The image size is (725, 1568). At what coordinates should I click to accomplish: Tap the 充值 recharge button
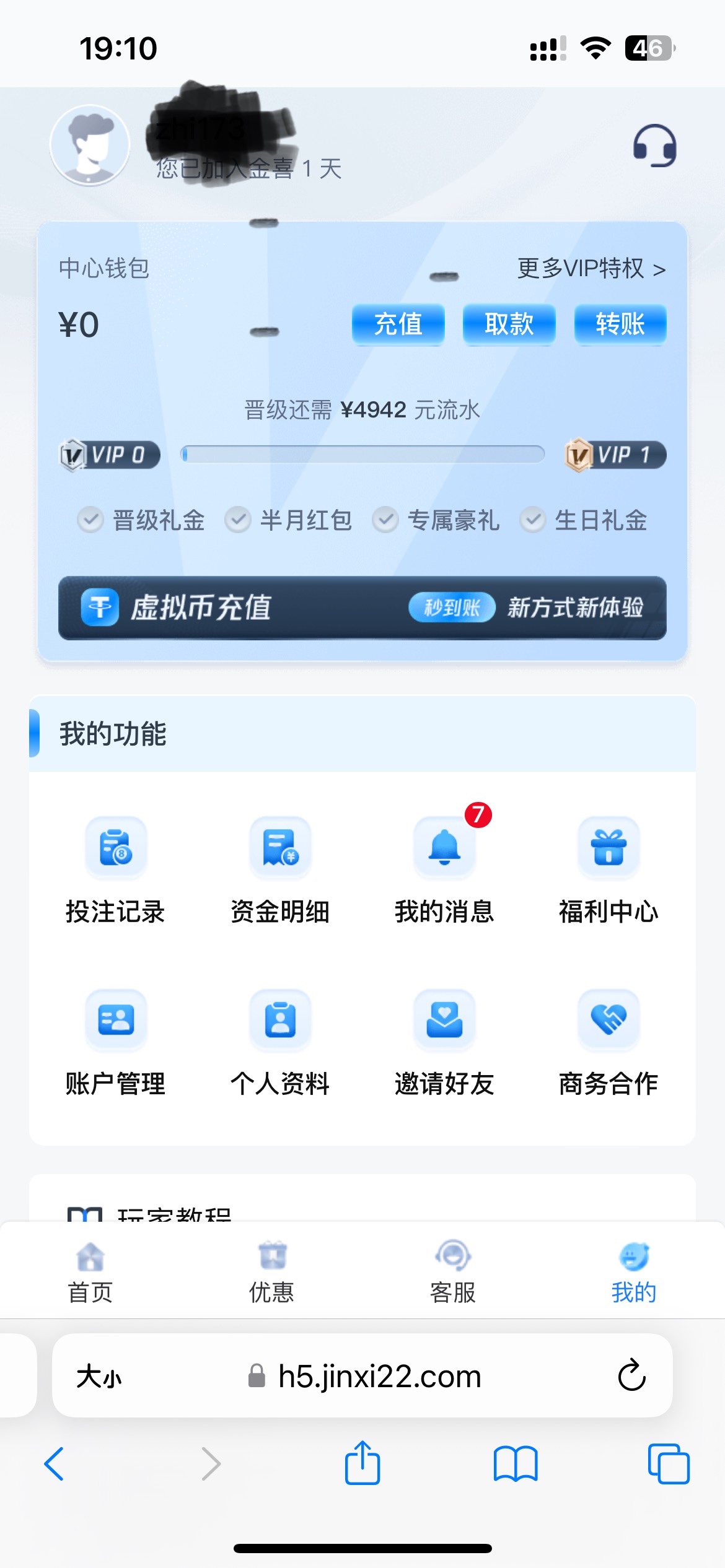[398, 324]
